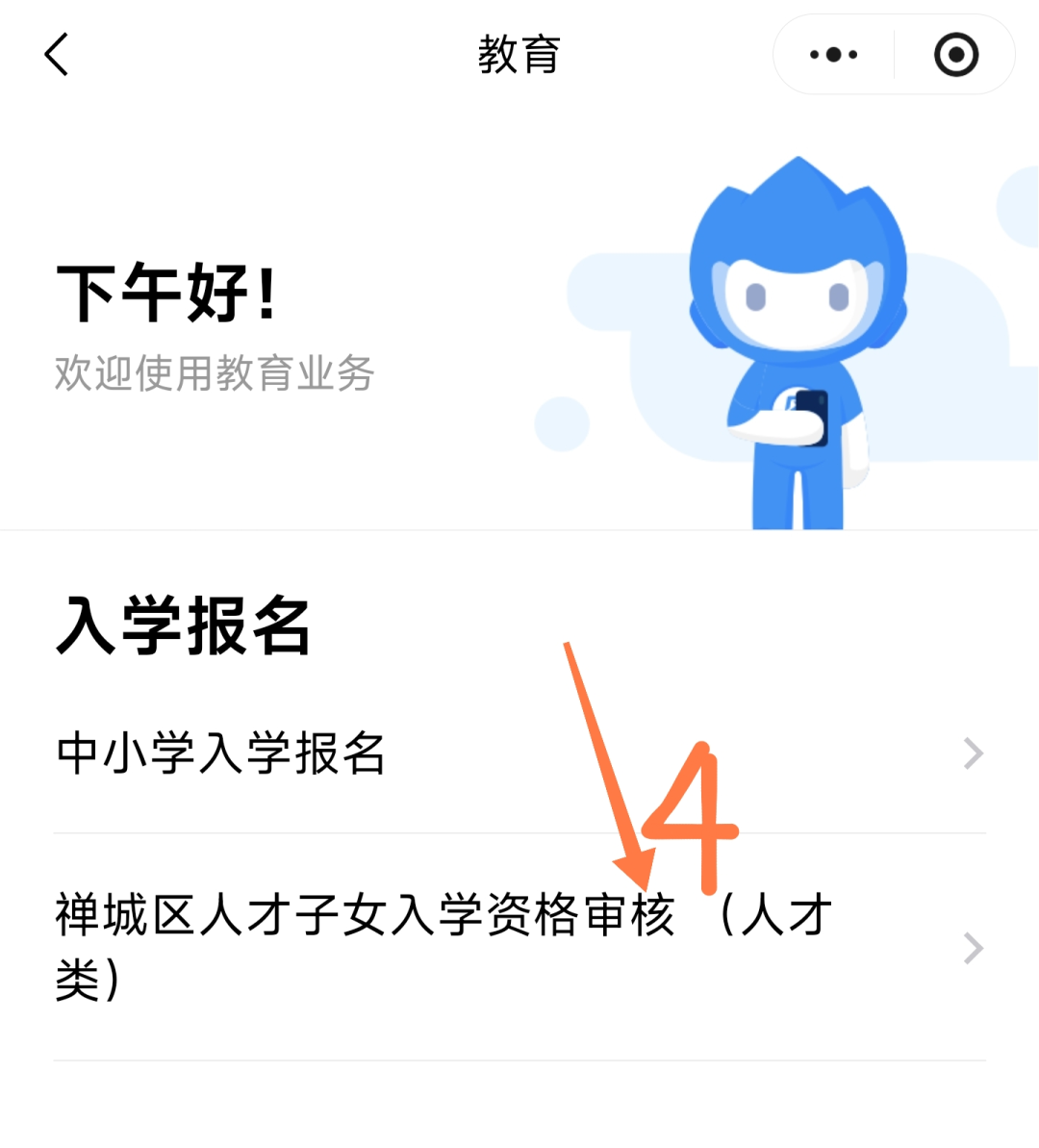The image size is (1039, 1148).
Task: Go back using the top-left arrow
Action: click(57, 54)
